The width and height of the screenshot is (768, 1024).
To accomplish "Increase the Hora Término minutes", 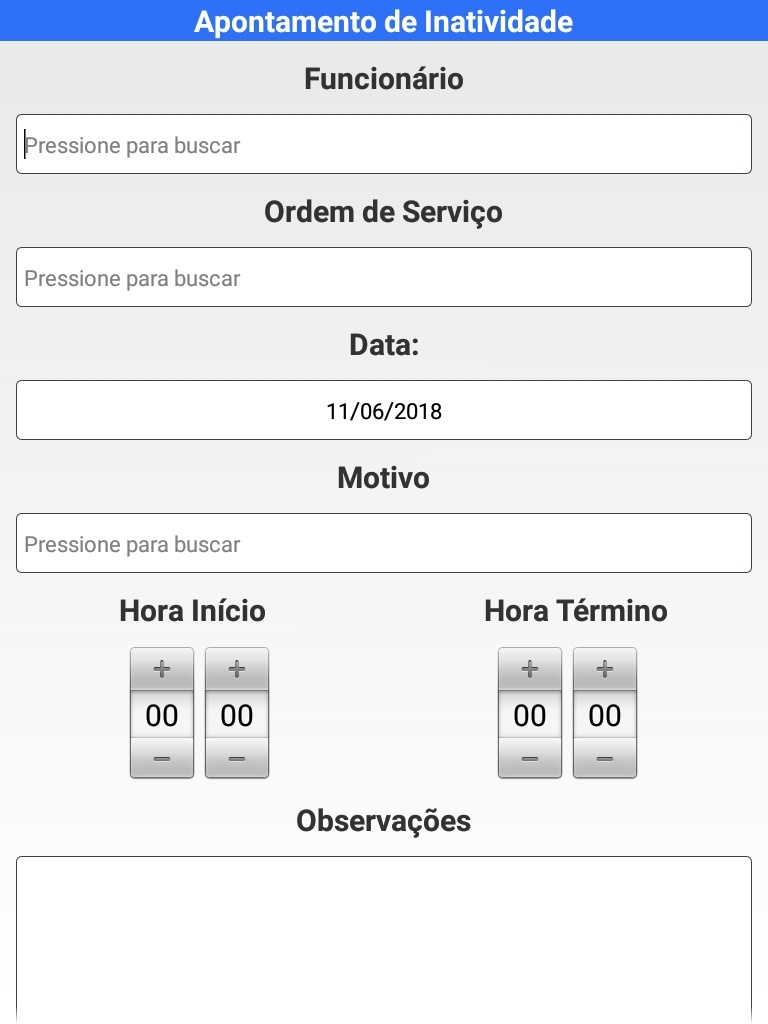I will [x=605, y=669].
